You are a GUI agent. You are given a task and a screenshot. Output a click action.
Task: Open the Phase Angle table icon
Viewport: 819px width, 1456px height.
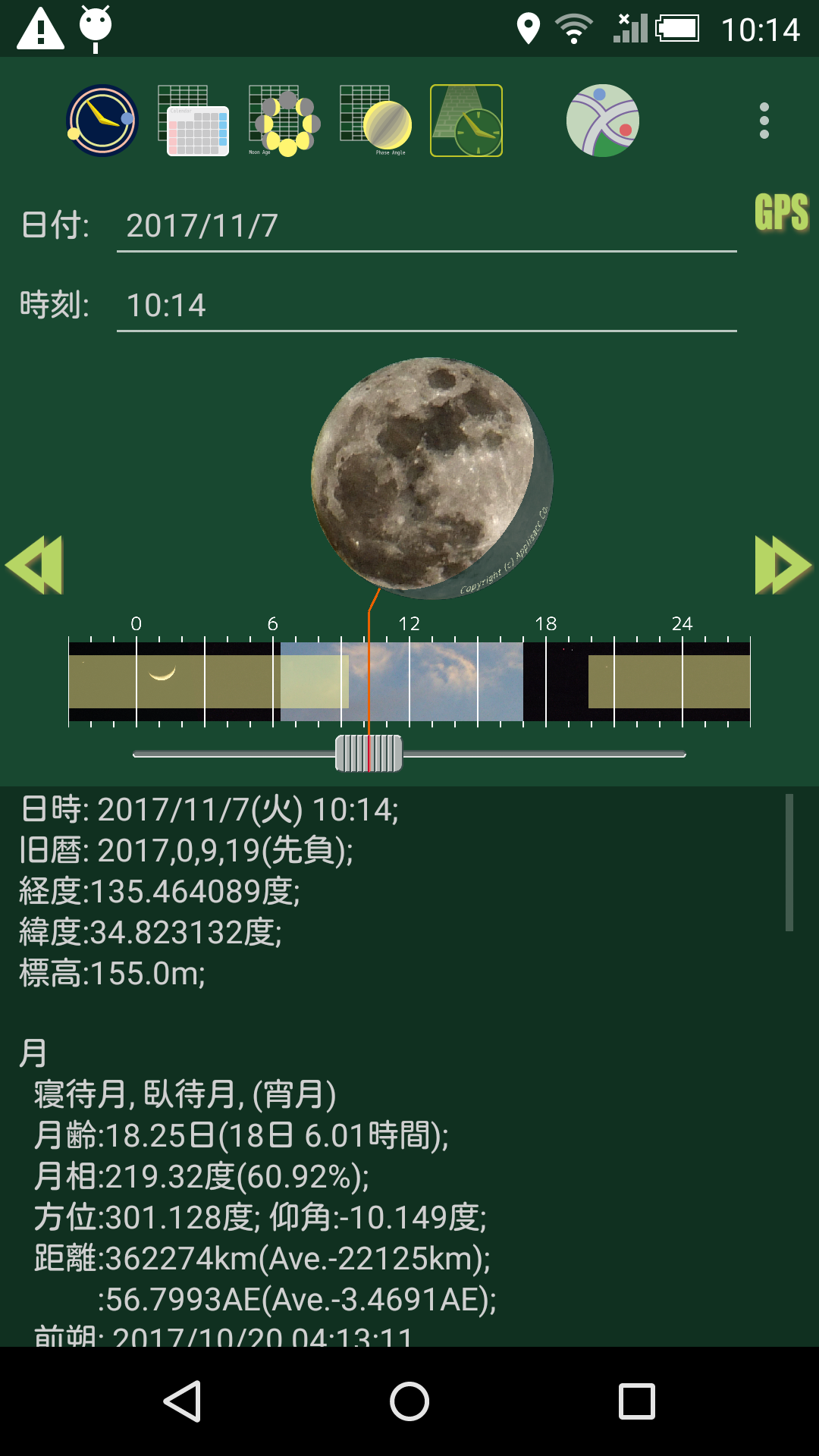[375, 121]
